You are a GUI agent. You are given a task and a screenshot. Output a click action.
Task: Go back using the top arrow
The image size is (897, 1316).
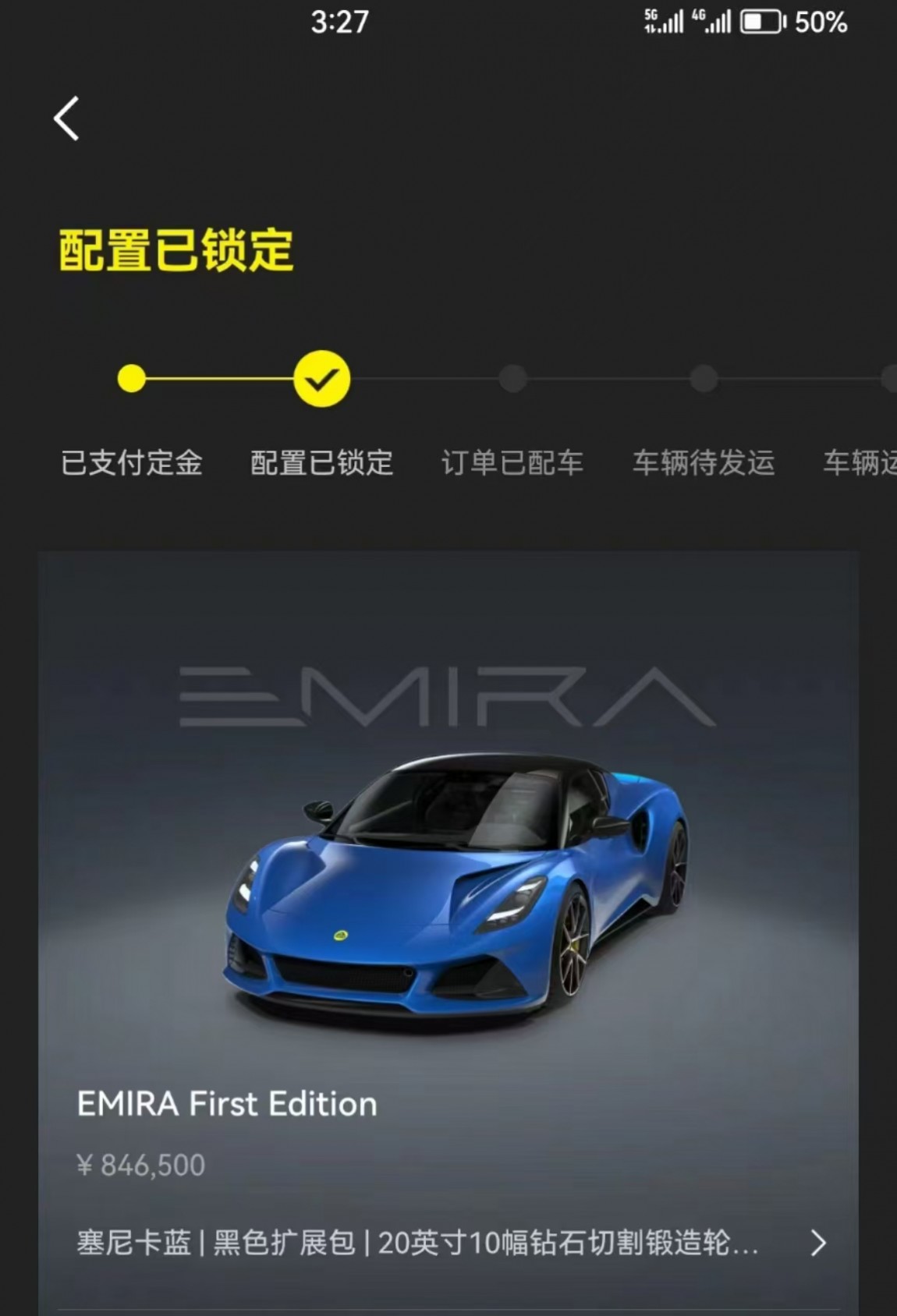[67, 119]
